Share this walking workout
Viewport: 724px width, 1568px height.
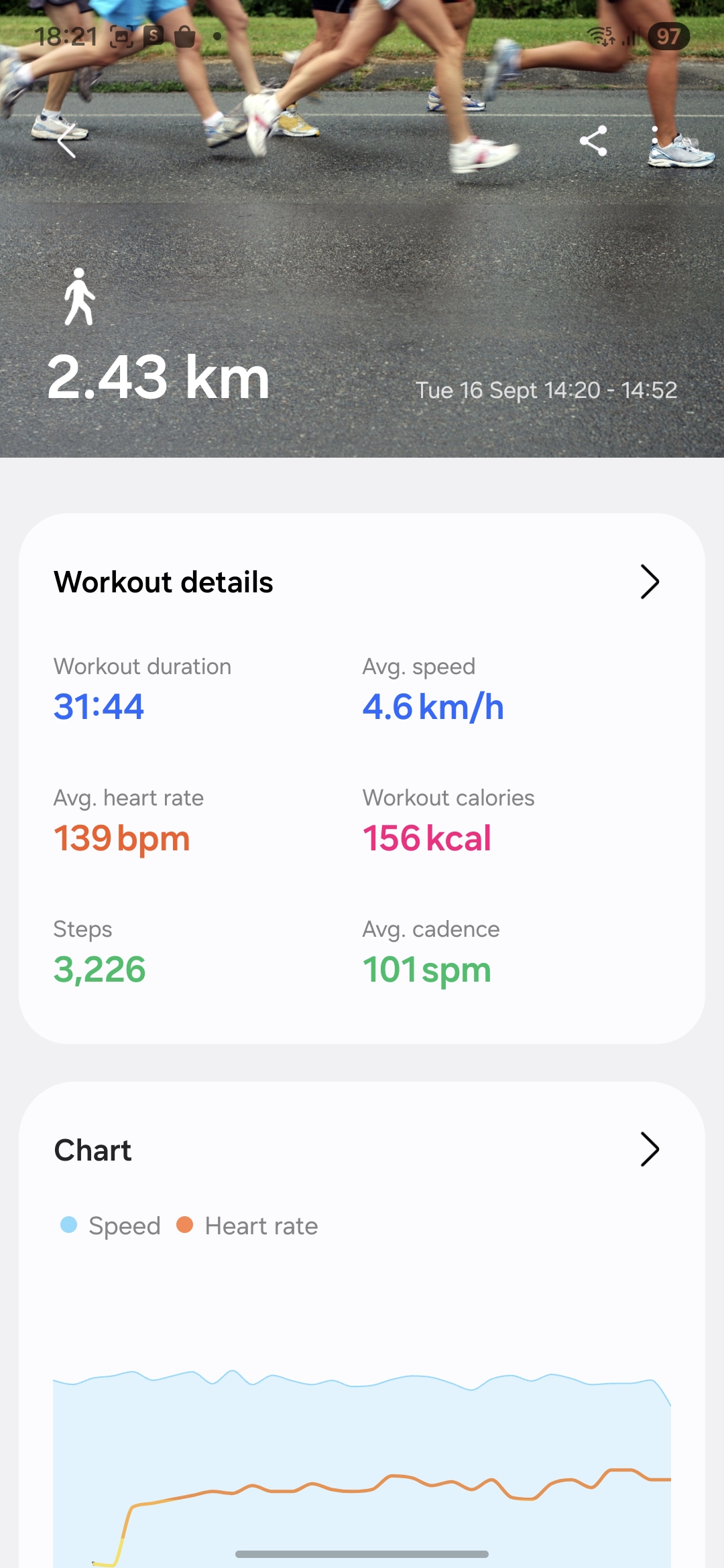tap(593, 141)
